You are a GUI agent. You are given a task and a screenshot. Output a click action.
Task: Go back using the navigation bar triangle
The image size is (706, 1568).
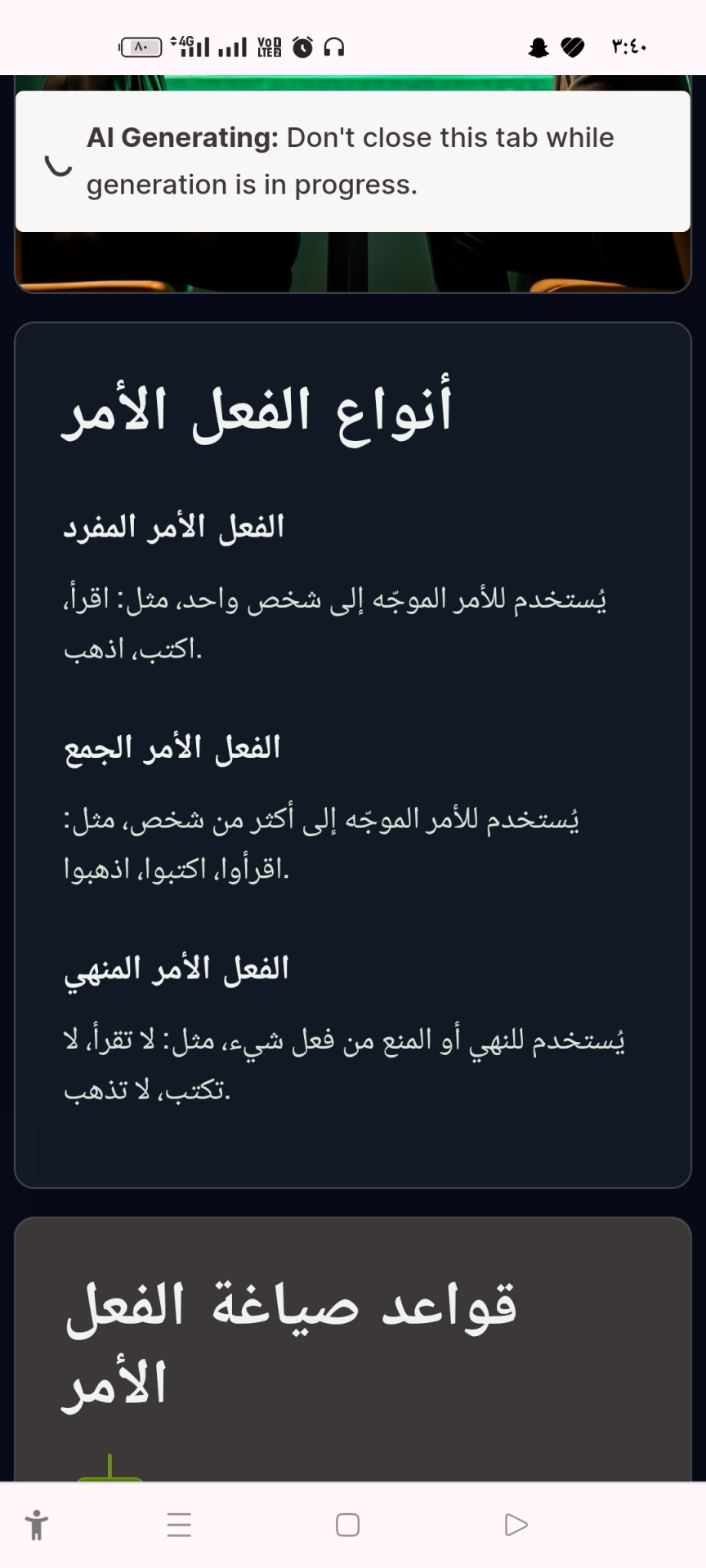516,1525
